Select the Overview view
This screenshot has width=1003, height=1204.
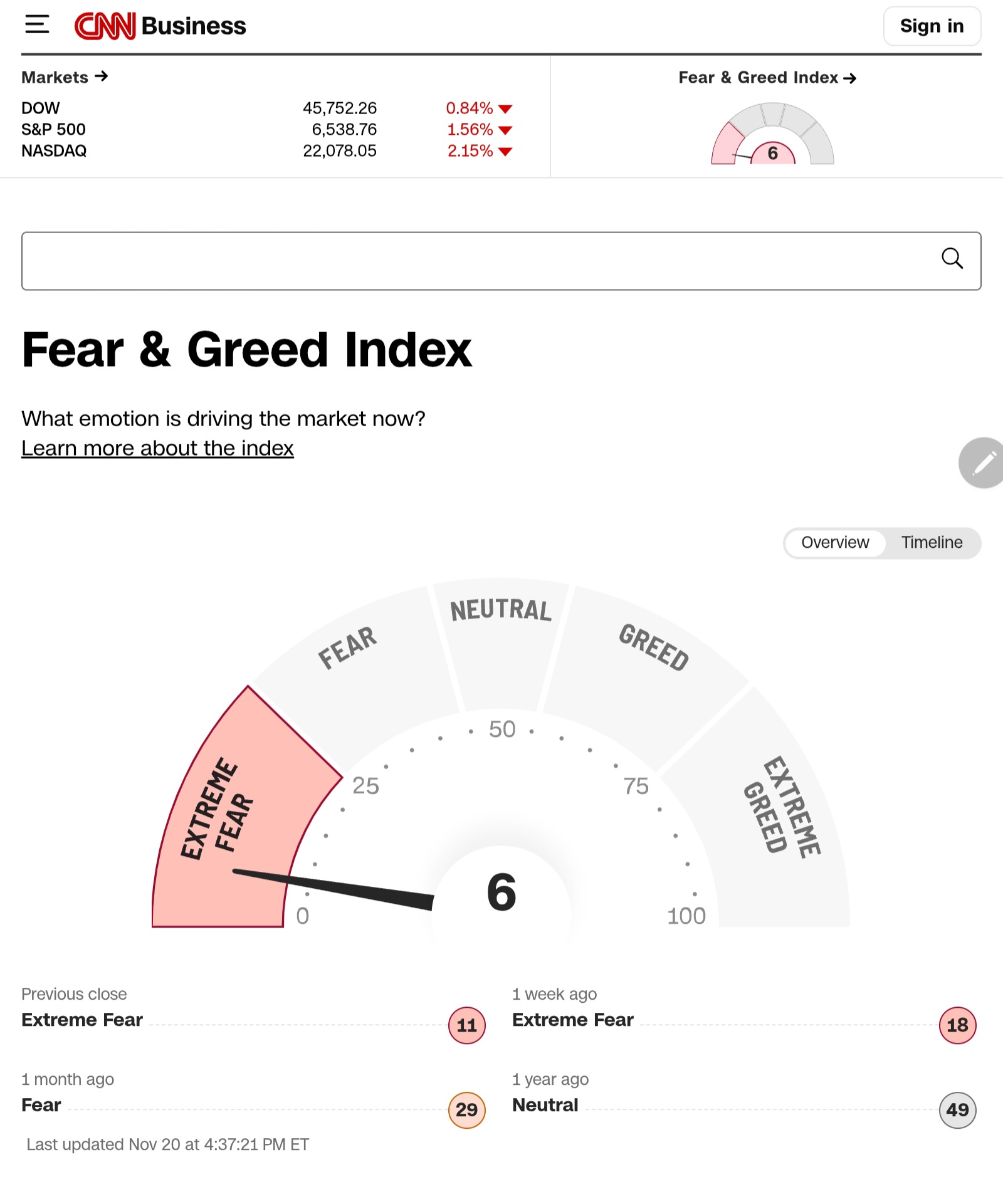tap(835, 543)
